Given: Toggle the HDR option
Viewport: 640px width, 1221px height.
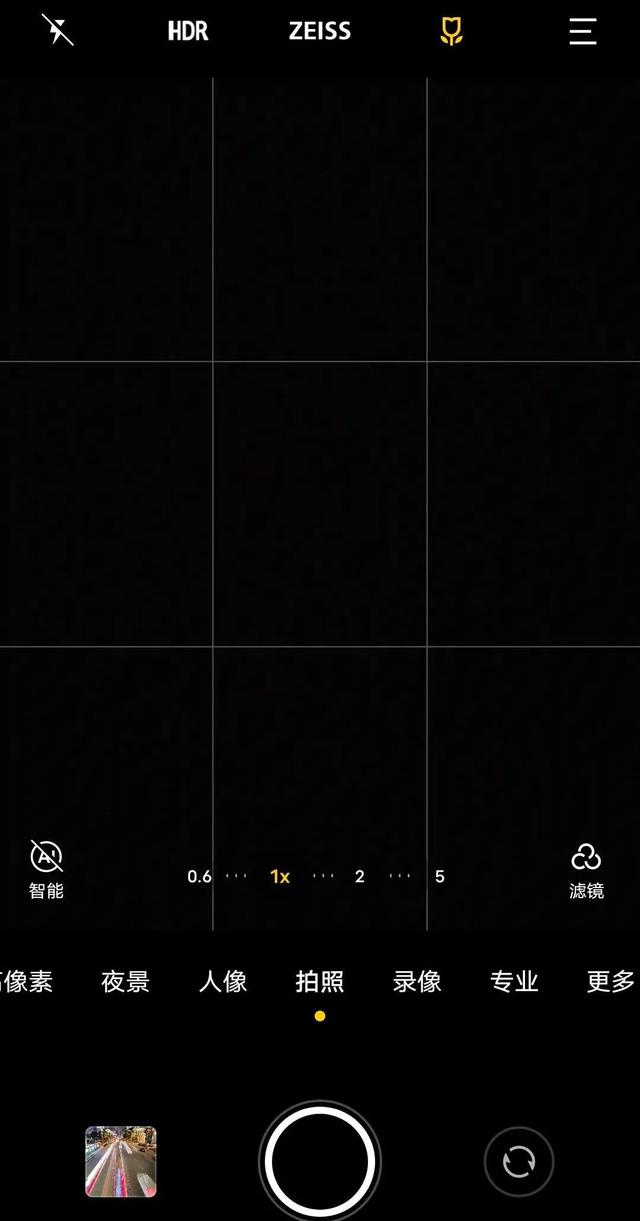Looking at the screenshot, I should (x=188, y=31).
